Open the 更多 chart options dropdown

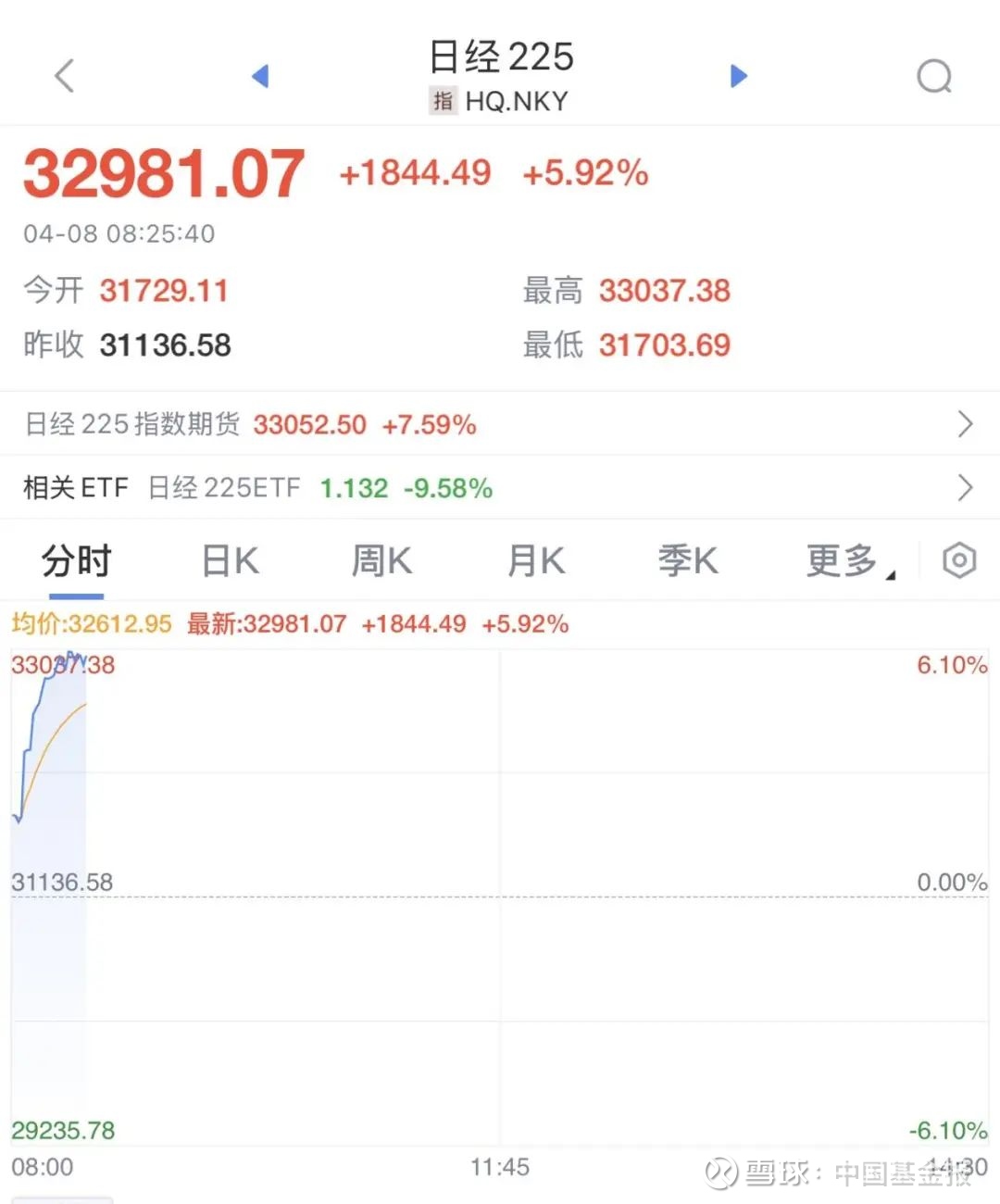pyautogui.click(x=841, y=560)
